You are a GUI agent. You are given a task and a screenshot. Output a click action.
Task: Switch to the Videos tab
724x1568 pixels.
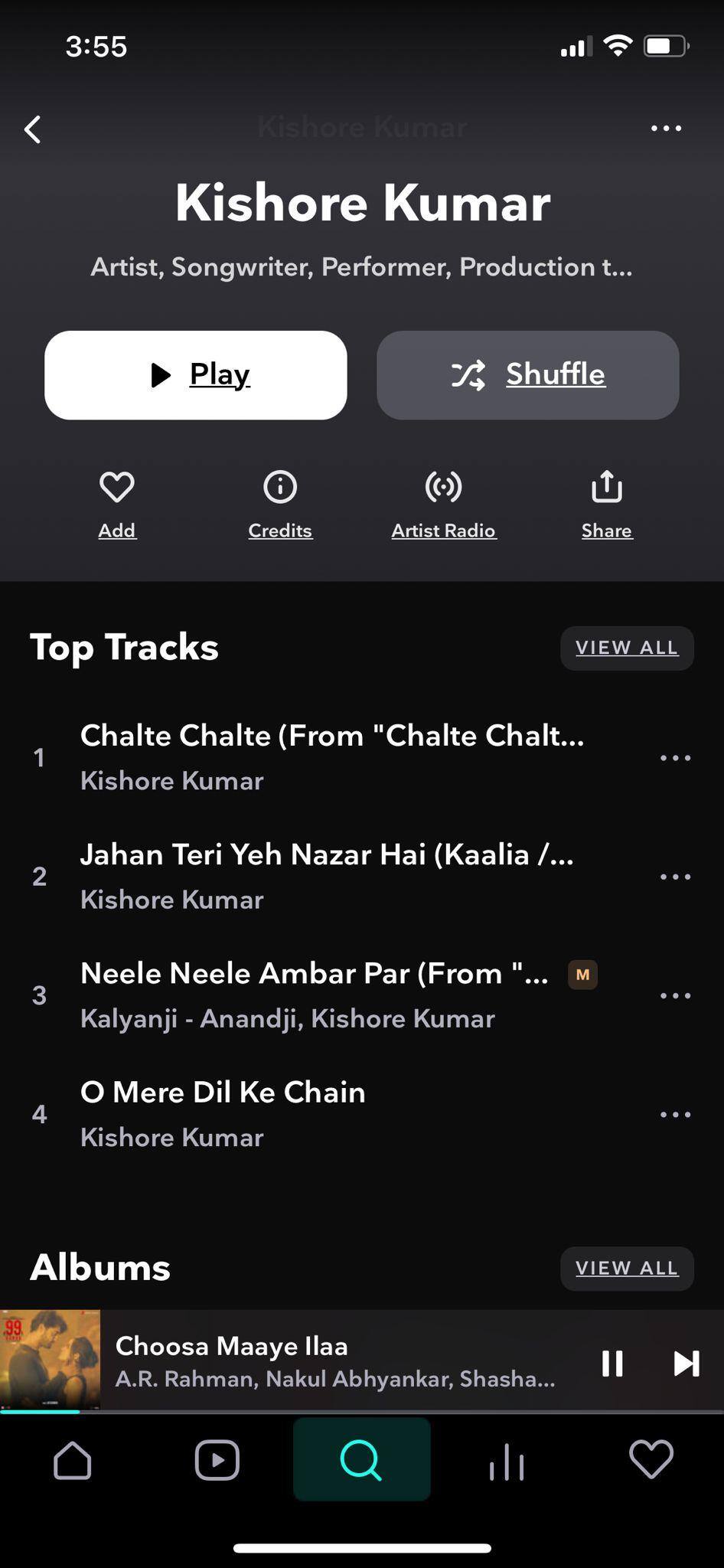click(217, 1461)
